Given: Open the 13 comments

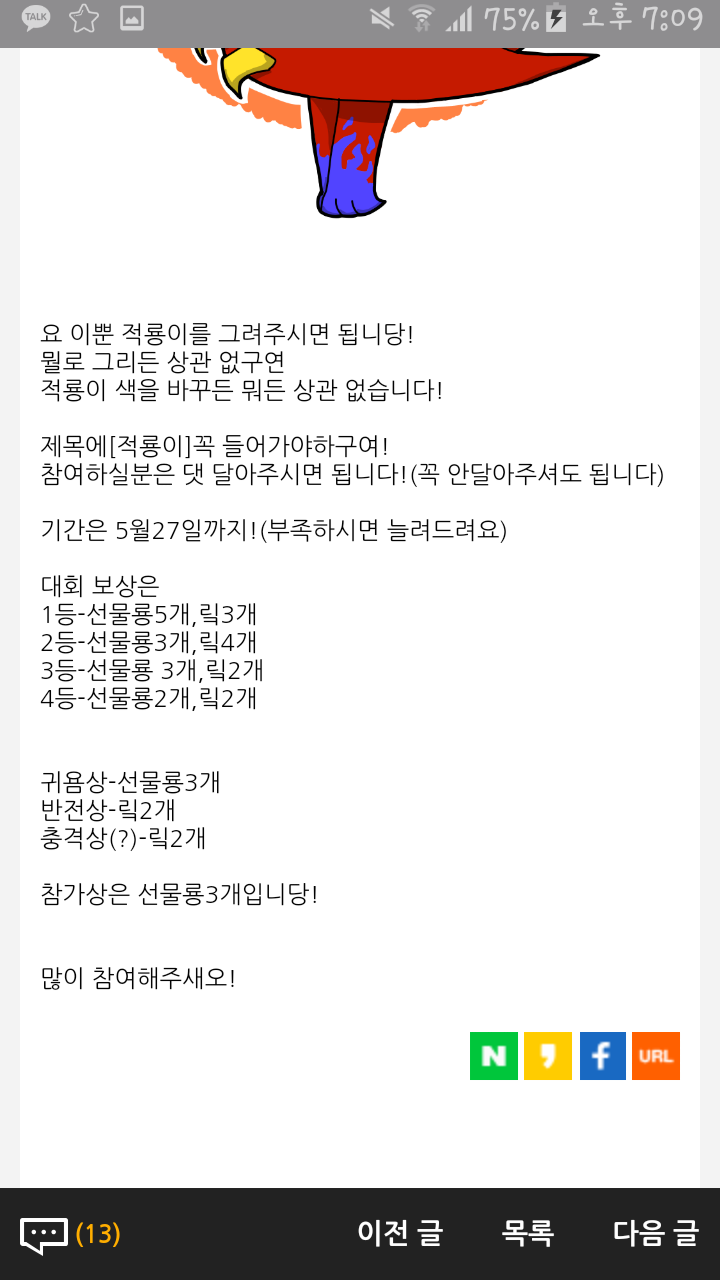Looking at the screenshot, I should (70, 1234).
